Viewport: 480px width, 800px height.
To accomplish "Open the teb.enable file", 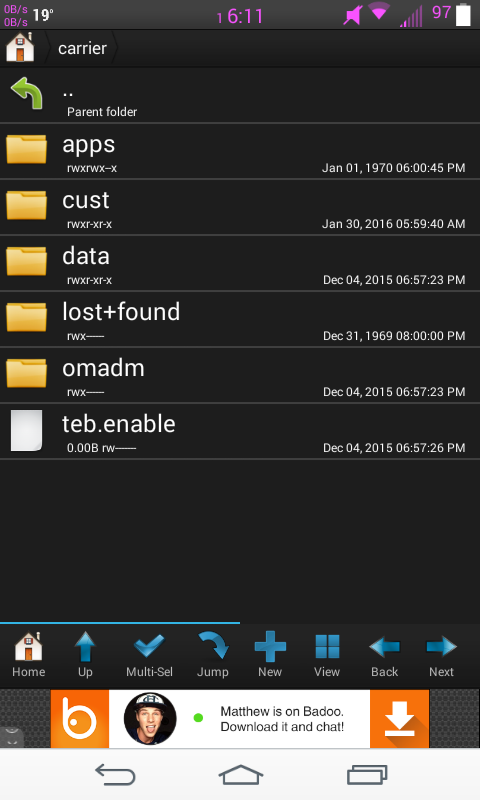I will point(240,432).
